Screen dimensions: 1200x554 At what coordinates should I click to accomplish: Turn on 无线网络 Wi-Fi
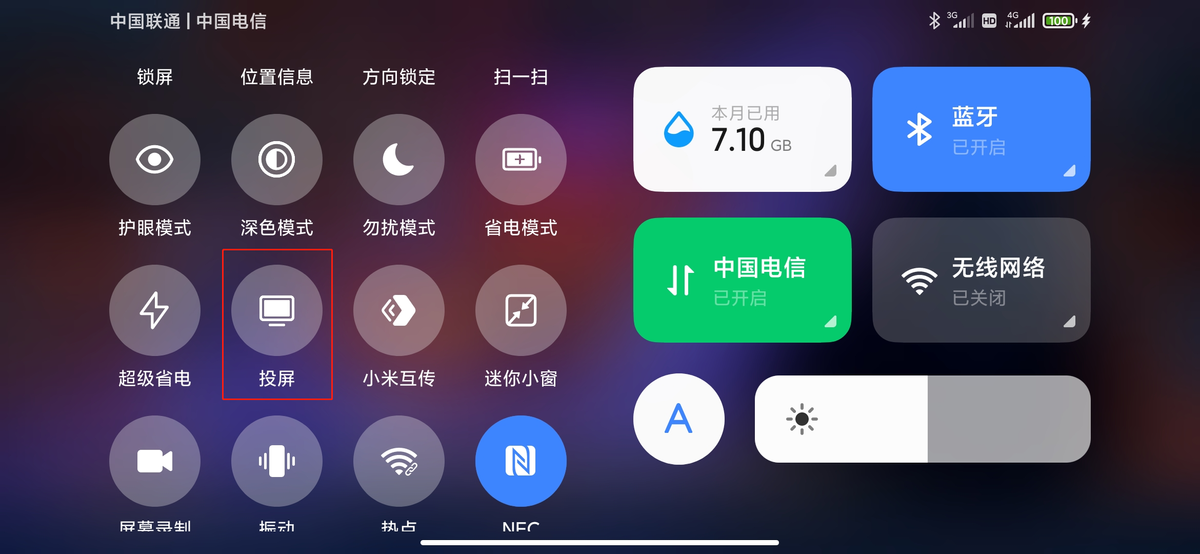click(981, 280)
